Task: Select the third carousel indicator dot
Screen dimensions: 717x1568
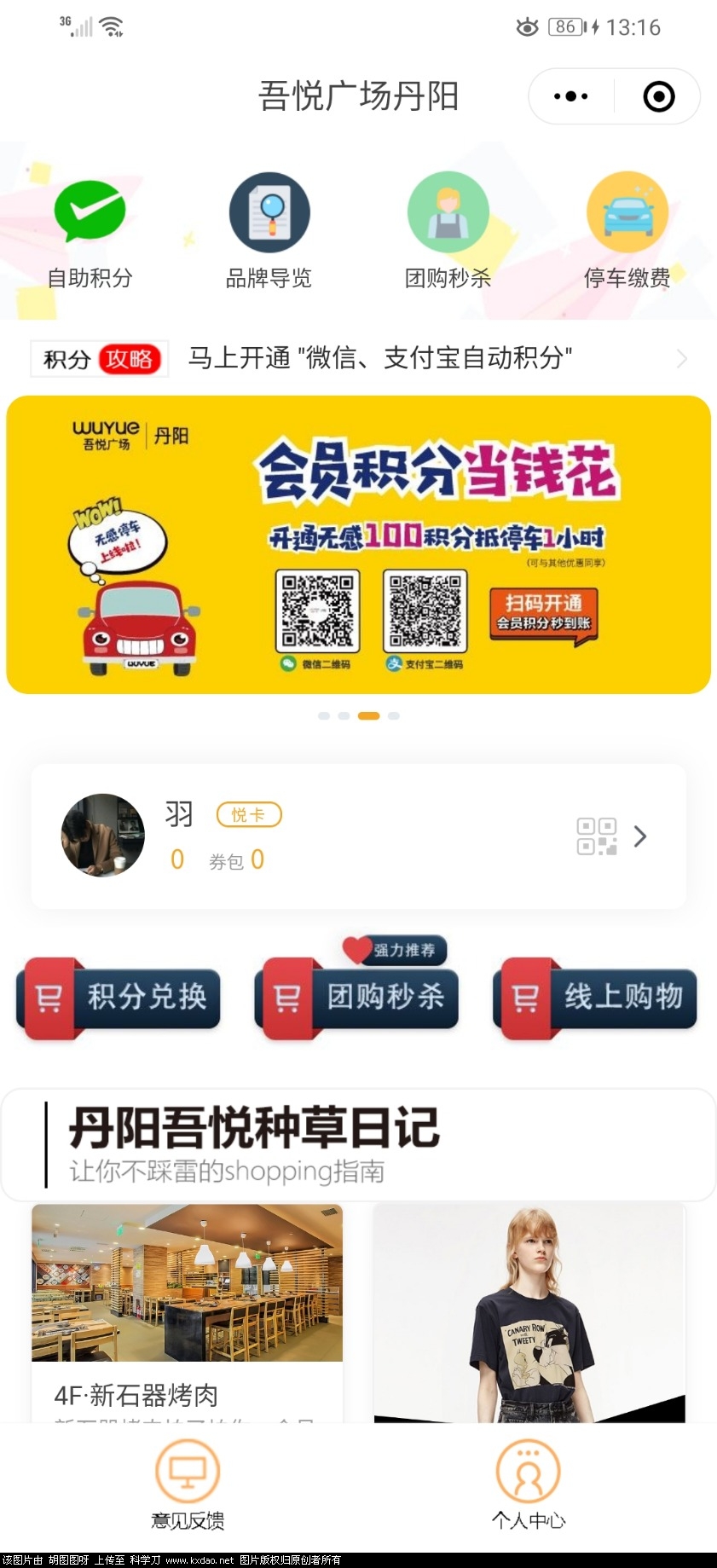Action: (368, 715)
